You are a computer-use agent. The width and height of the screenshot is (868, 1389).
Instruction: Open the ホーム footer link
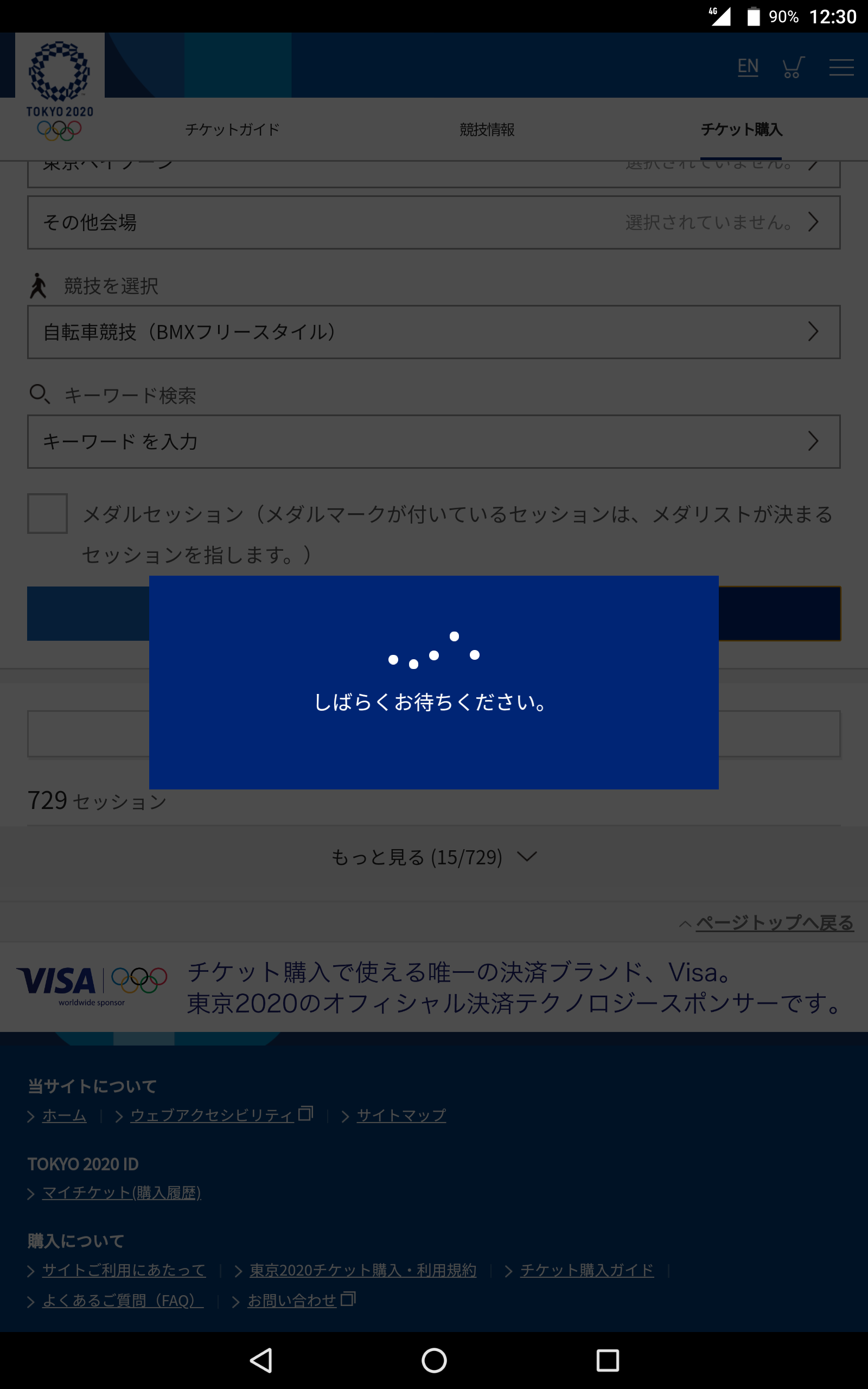point(65,1115)
